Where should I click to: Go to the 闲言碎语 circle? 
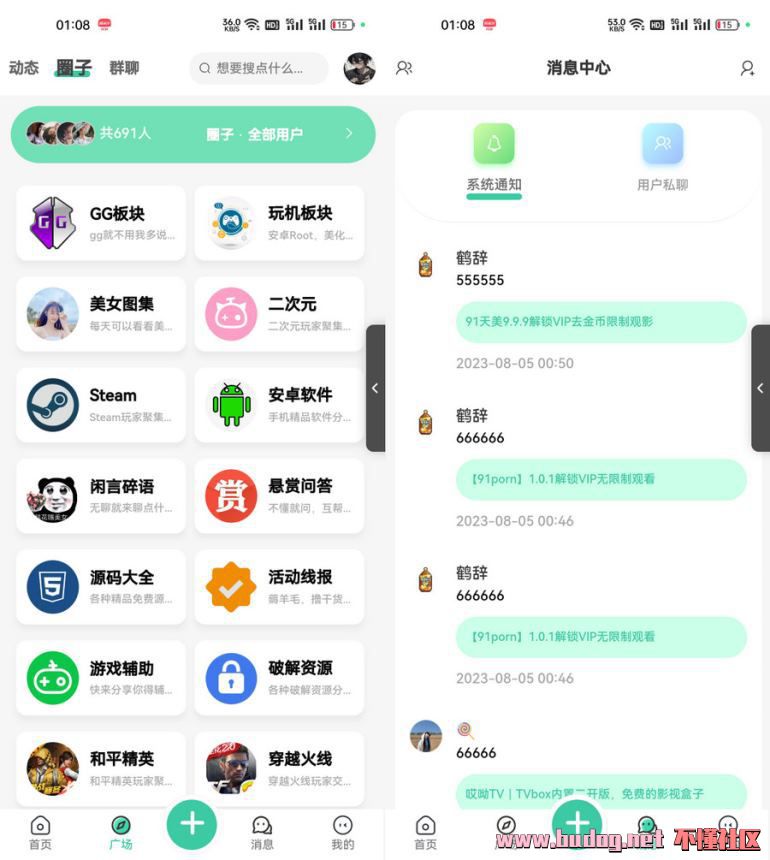[x=101, y=496]
